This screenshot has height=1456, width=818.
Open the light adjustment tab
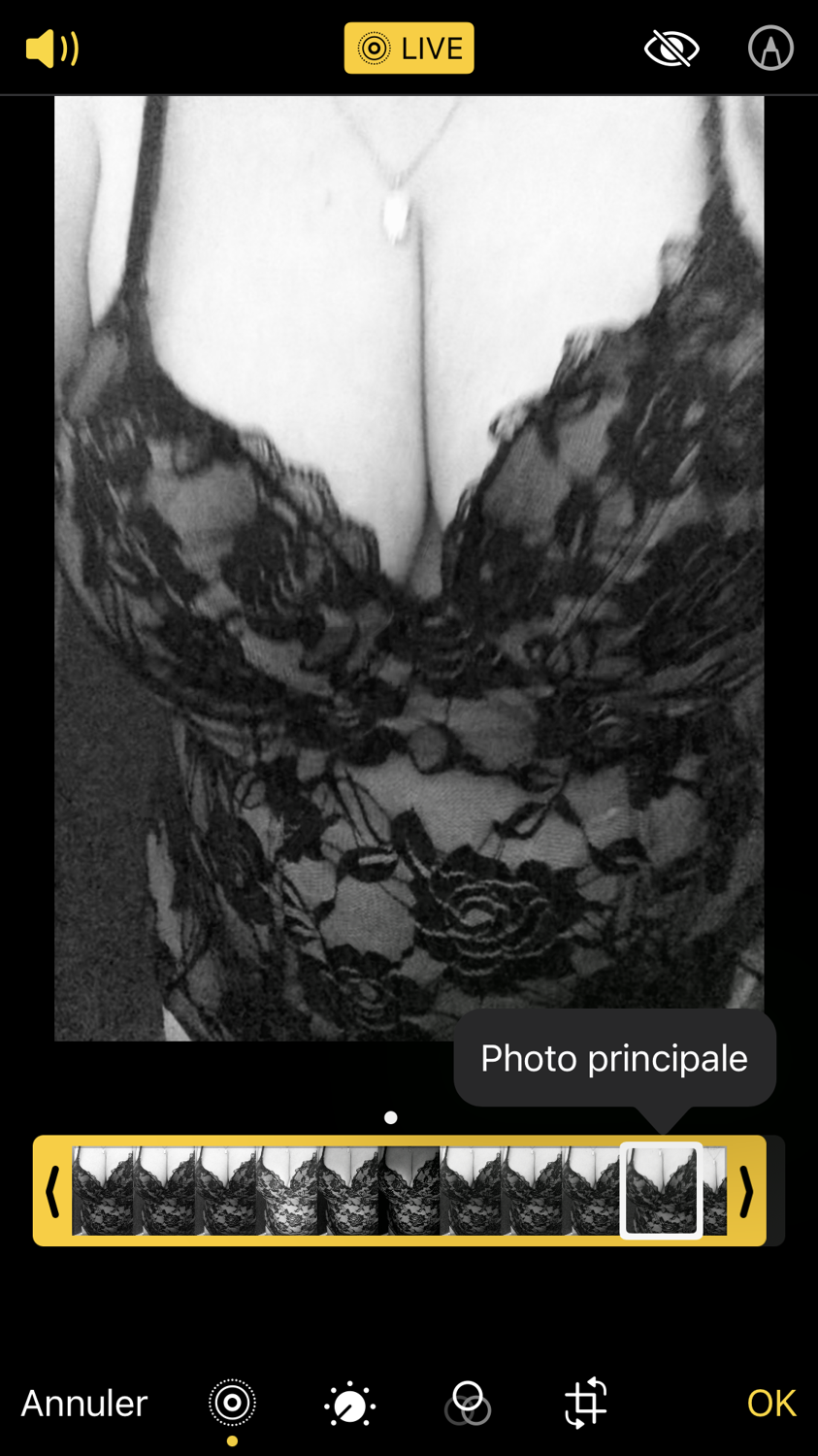pos(349,1404)
